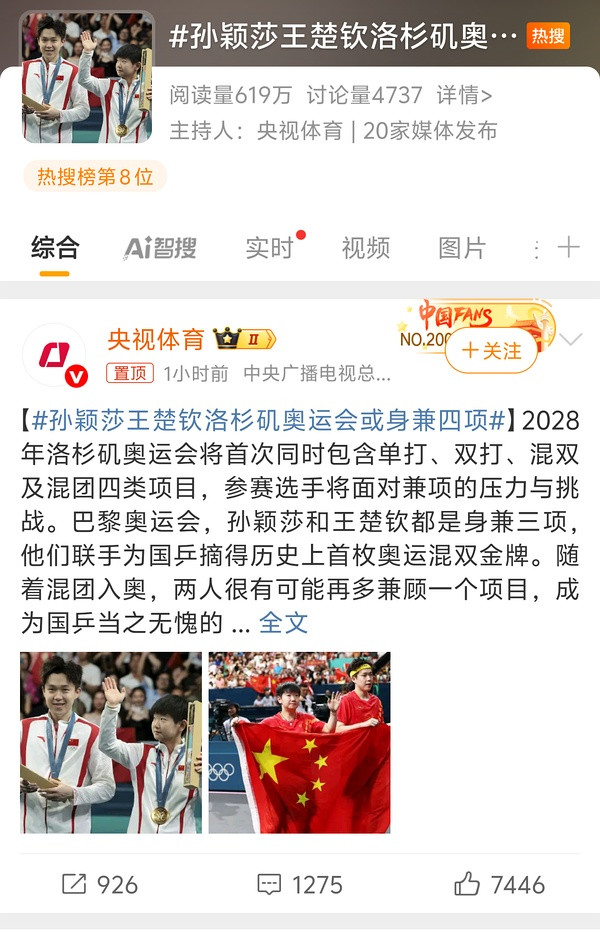Switch to the 视频 tab
The image size is (600, 934).
[366, 248]
